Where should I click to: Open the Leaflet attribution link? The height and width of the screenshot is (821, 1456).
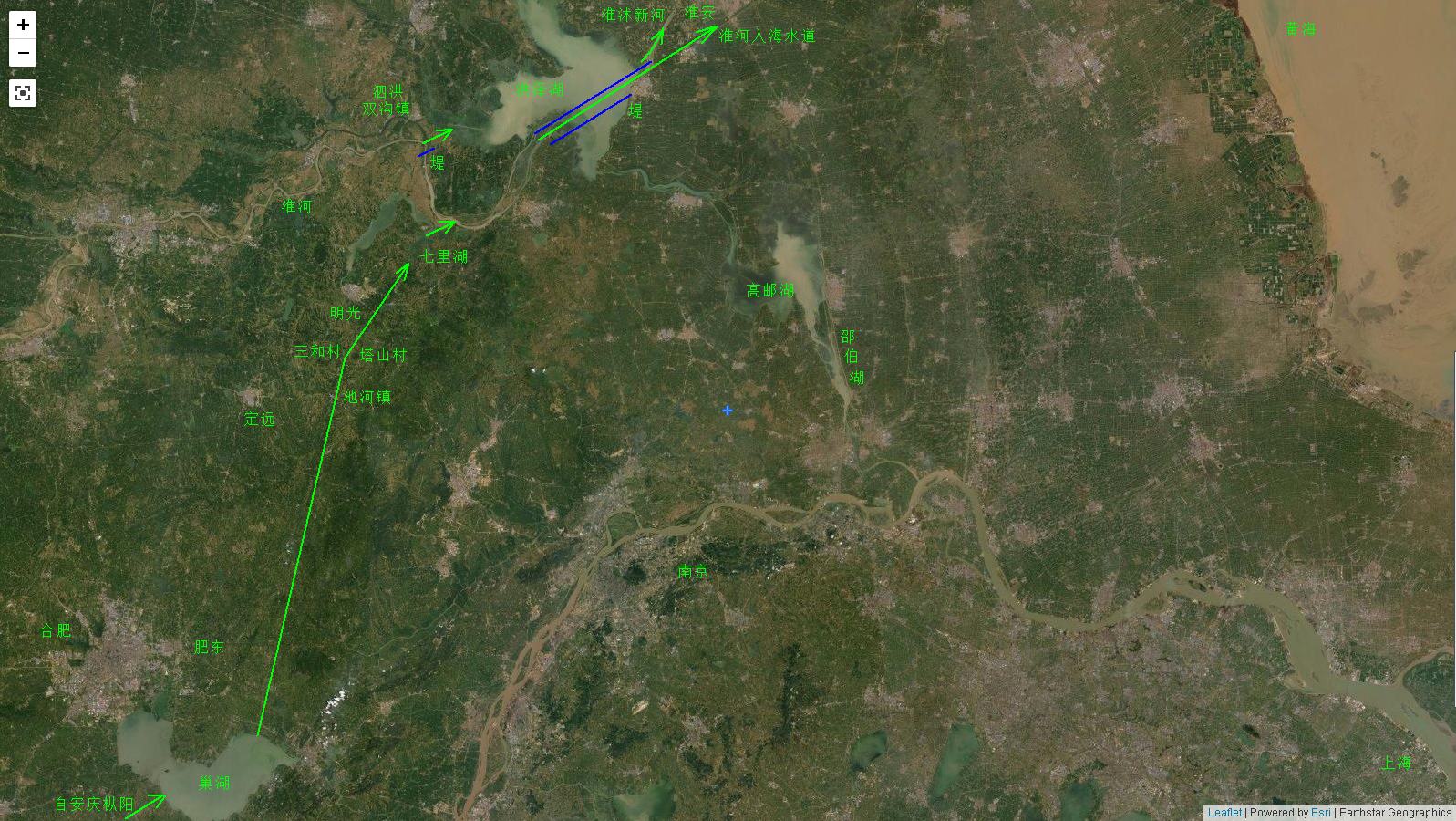point(1224,813)
